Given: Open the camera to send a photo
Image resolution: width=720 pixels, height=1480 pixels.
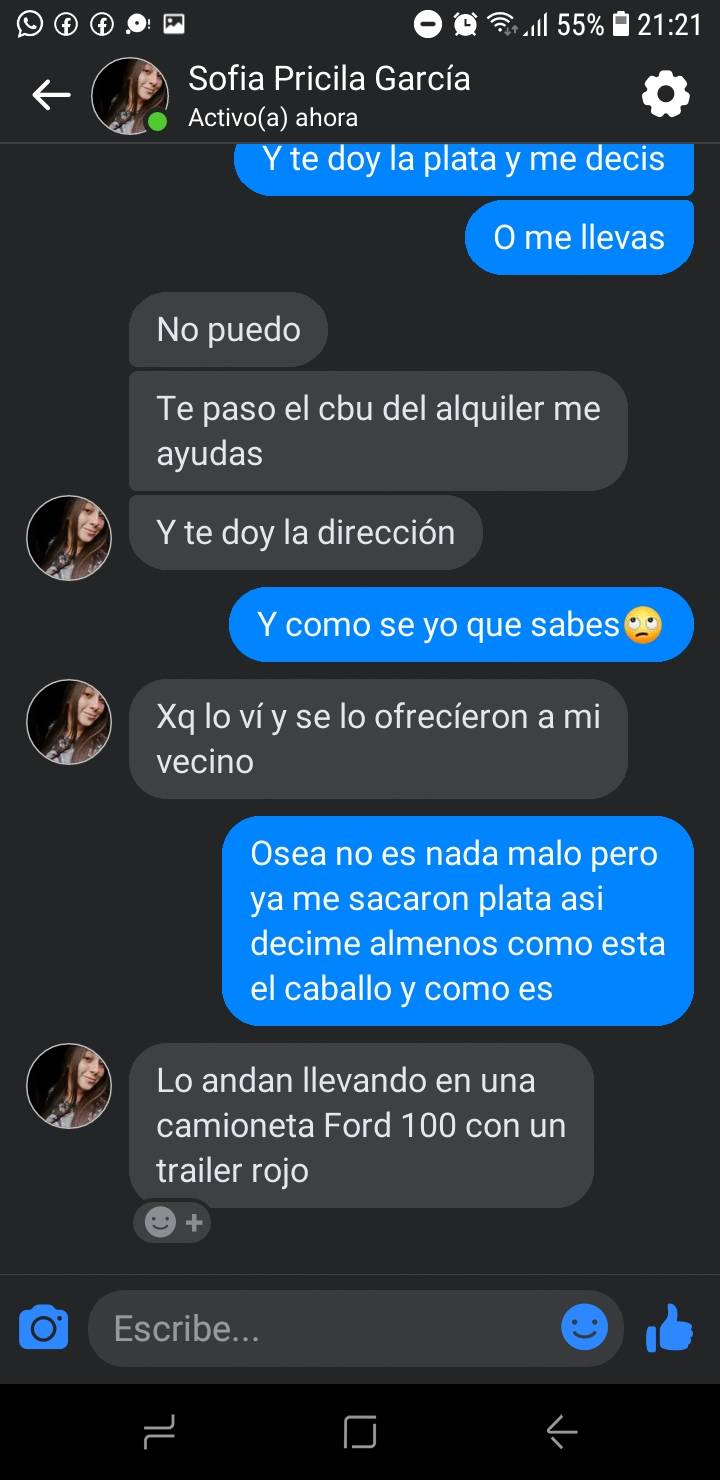Looking at the screenshot, I should pyautogui.click(x=44, y=1328).
